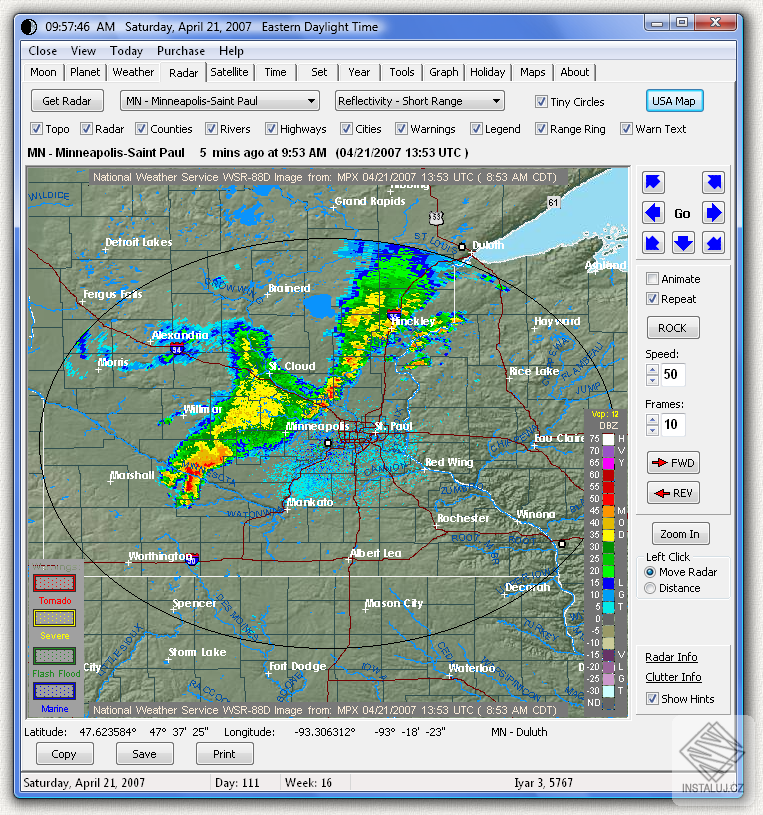Click the ROCK button
The image size is (763, 815).
click(x=672, y=328)
